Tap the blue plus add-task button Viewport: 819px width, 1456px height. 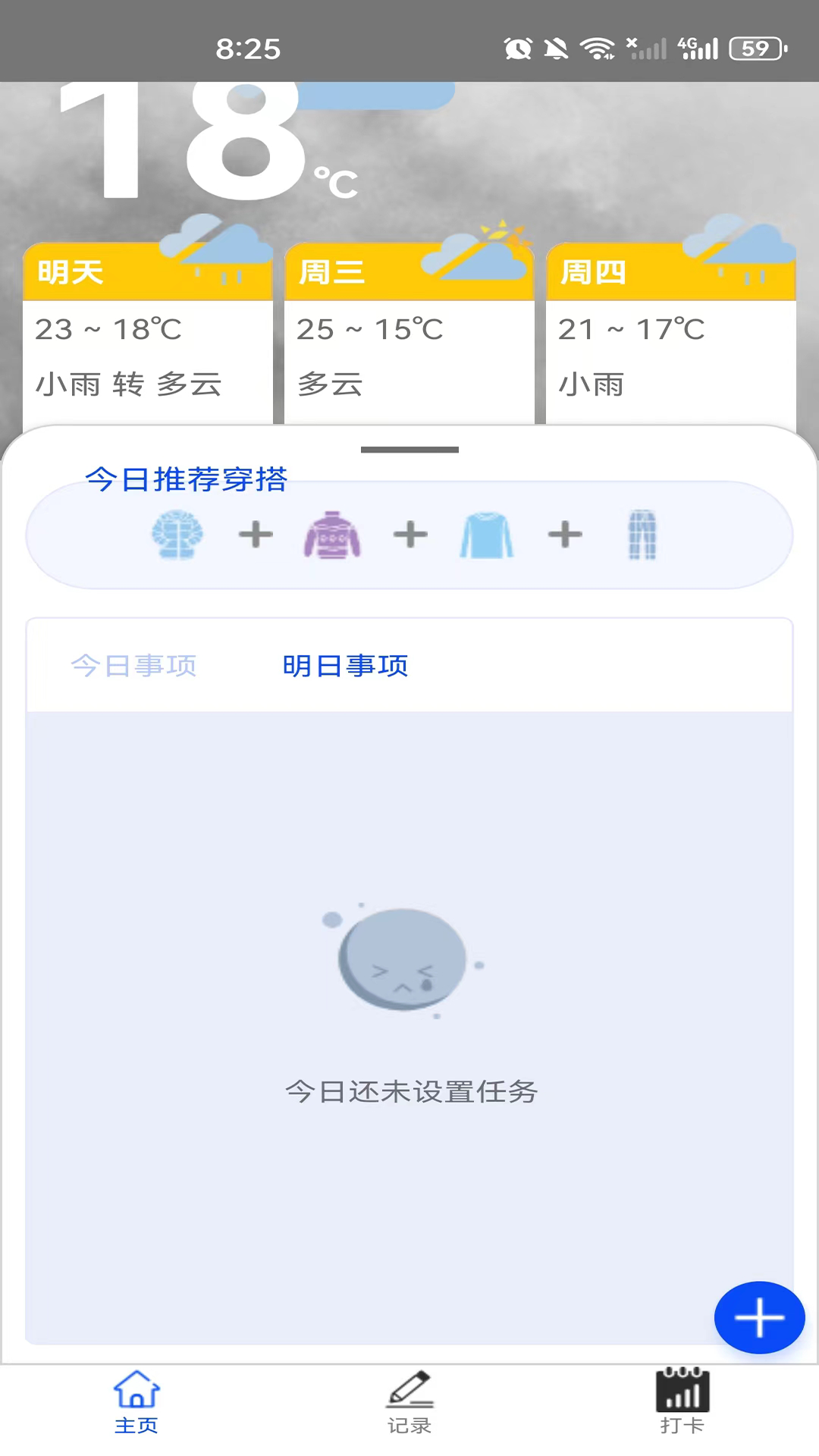759,1317
